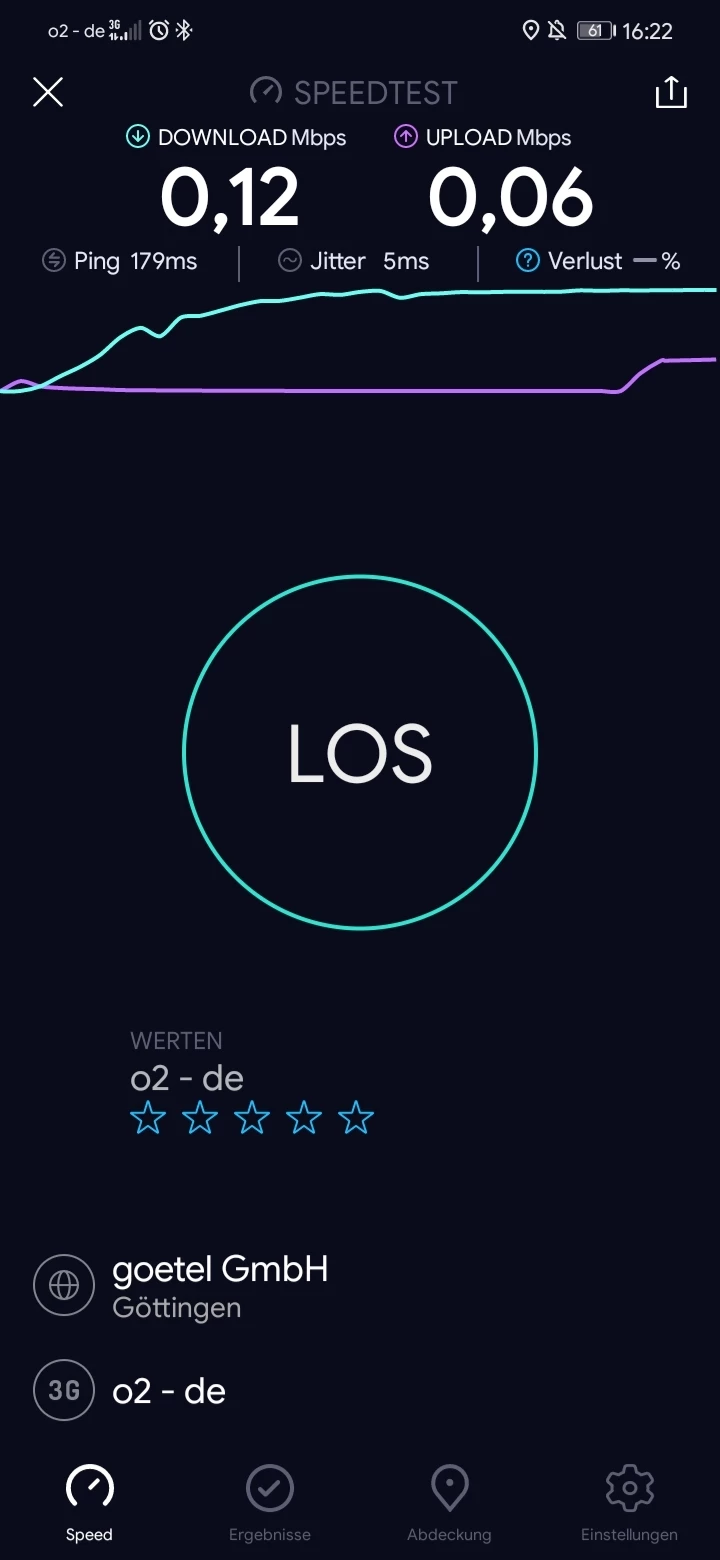This screenshot has height=1560, width=720.
Task: Rate o2 - de with one star
Action: [x=148, y=1119]
